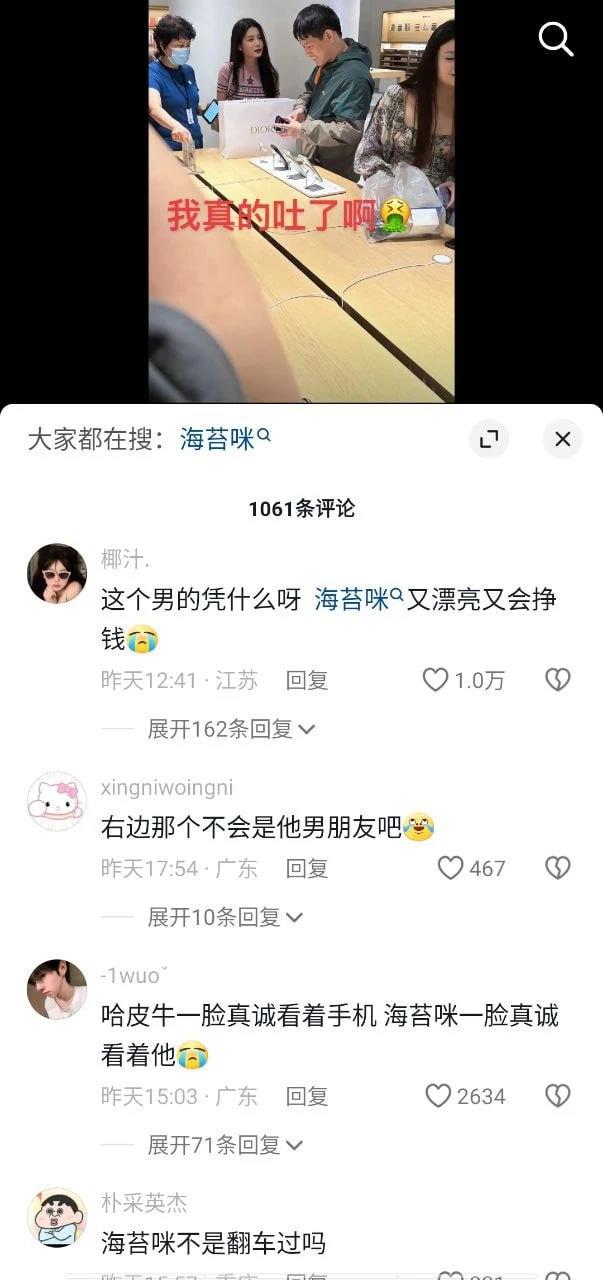Open the search magnifier icon
This screenshot has width=603, height=1280.
click(555, 39)
